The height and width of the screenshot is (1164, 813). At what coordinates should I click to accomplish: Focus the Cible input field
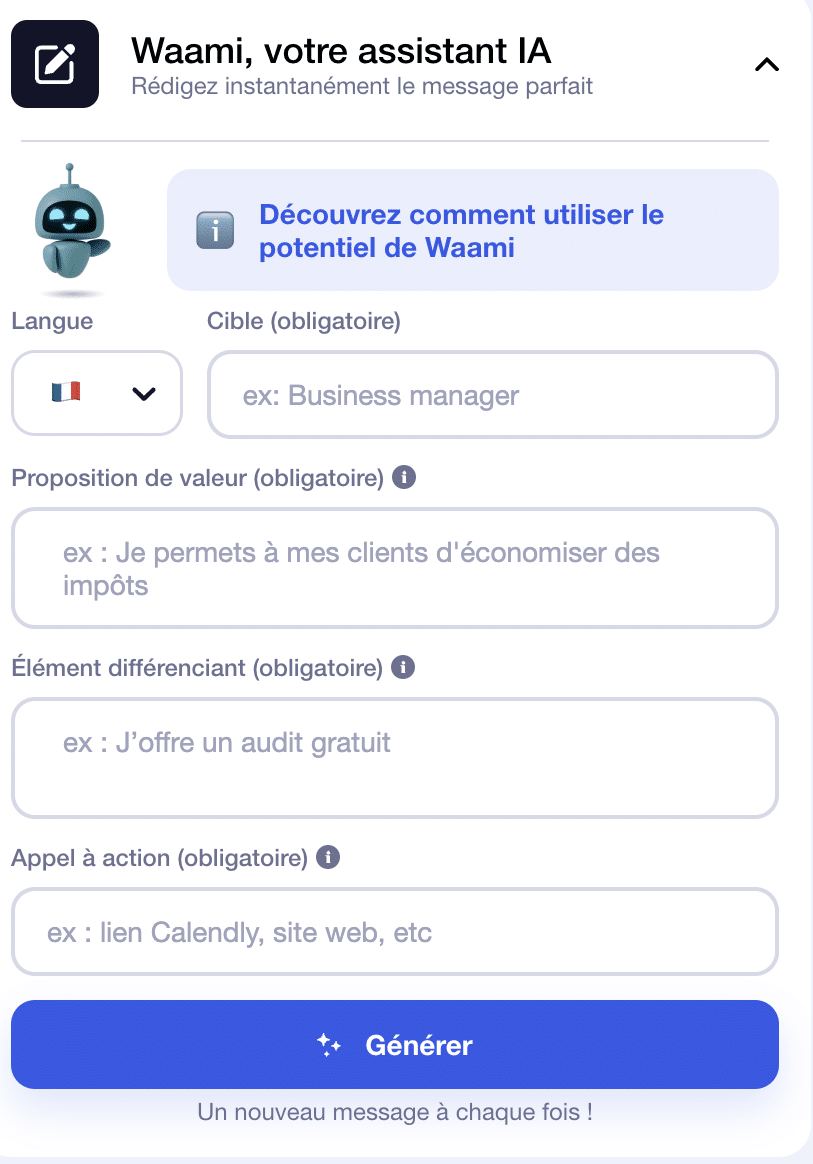pos(492,395)
